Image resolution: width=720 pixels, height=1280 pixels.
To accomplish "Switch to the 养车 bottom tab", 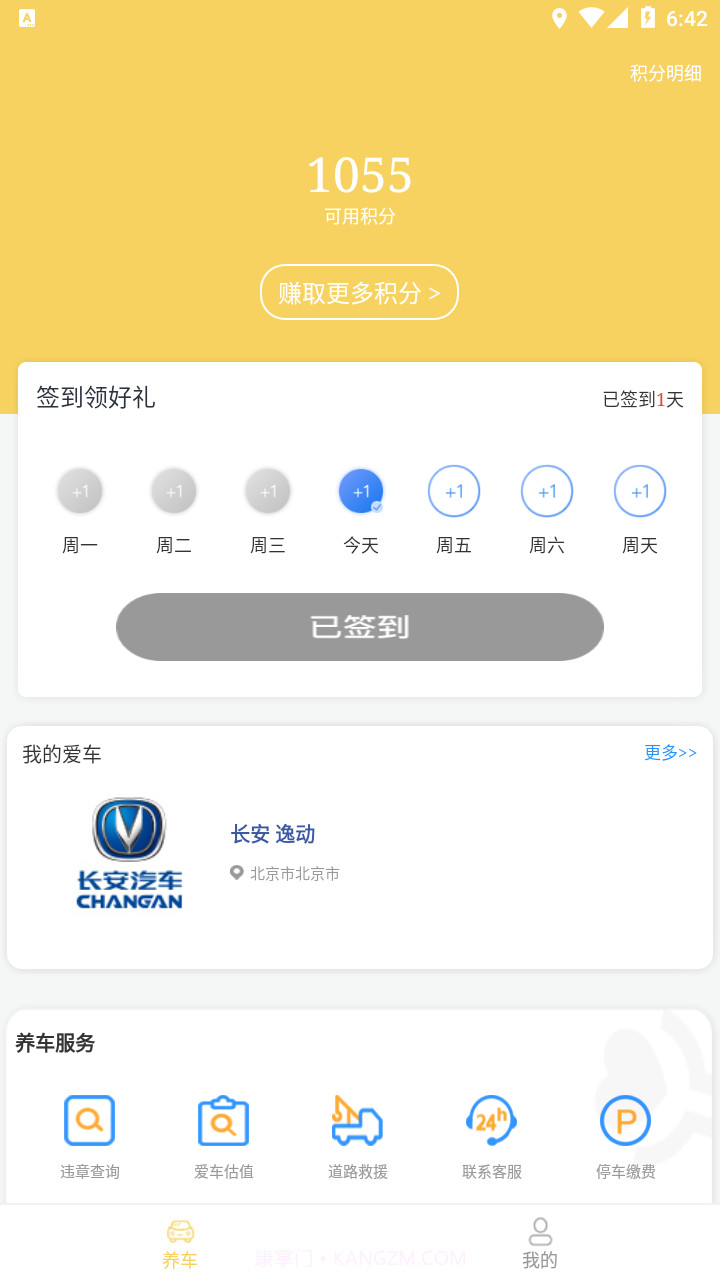I will pos(180,1245).
